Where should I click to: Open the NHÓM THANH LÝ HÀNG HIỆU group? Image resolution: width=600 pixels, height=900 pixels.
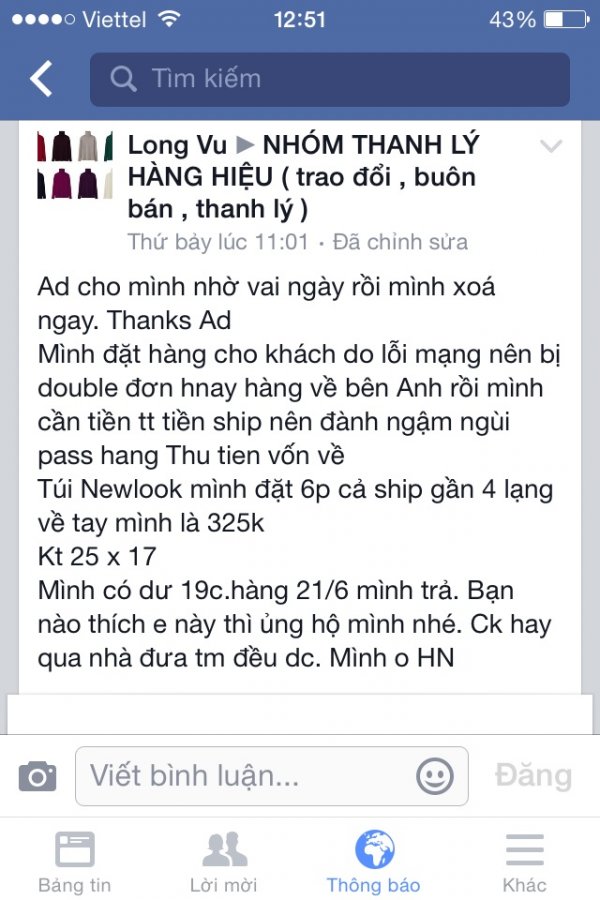(300, 177)
